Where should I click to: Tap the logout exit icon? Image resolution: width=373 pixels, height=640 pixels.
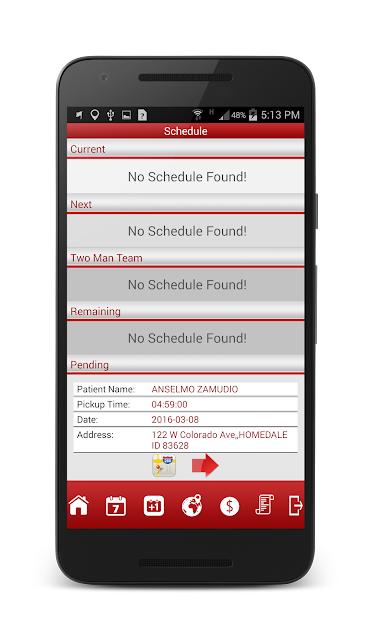[x=295, y=505]
